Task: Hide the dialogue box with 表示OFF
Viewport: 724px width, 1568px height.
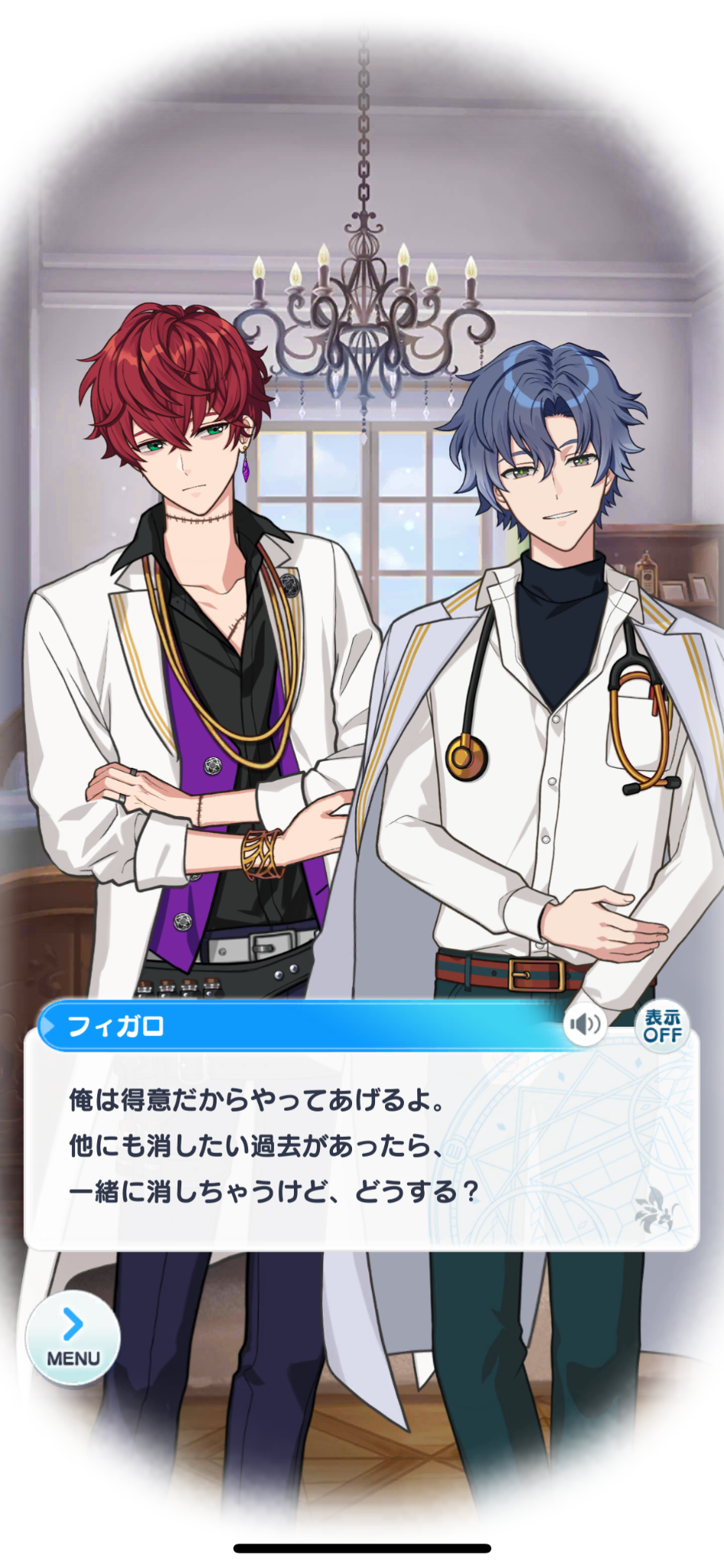Action: (x=662, y=1026)
